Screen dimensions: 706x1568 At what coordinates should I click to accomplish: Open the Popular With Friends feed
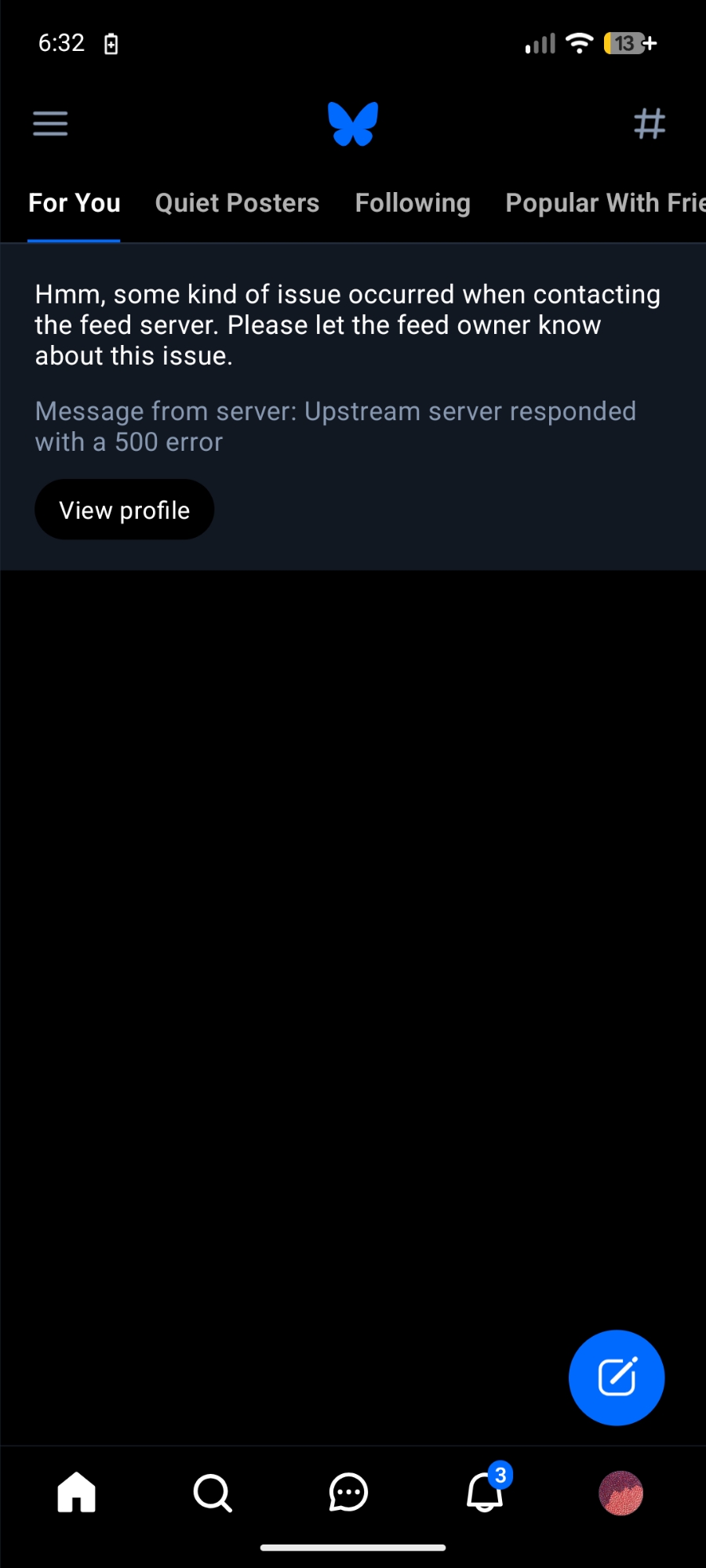tap(605, 203)
